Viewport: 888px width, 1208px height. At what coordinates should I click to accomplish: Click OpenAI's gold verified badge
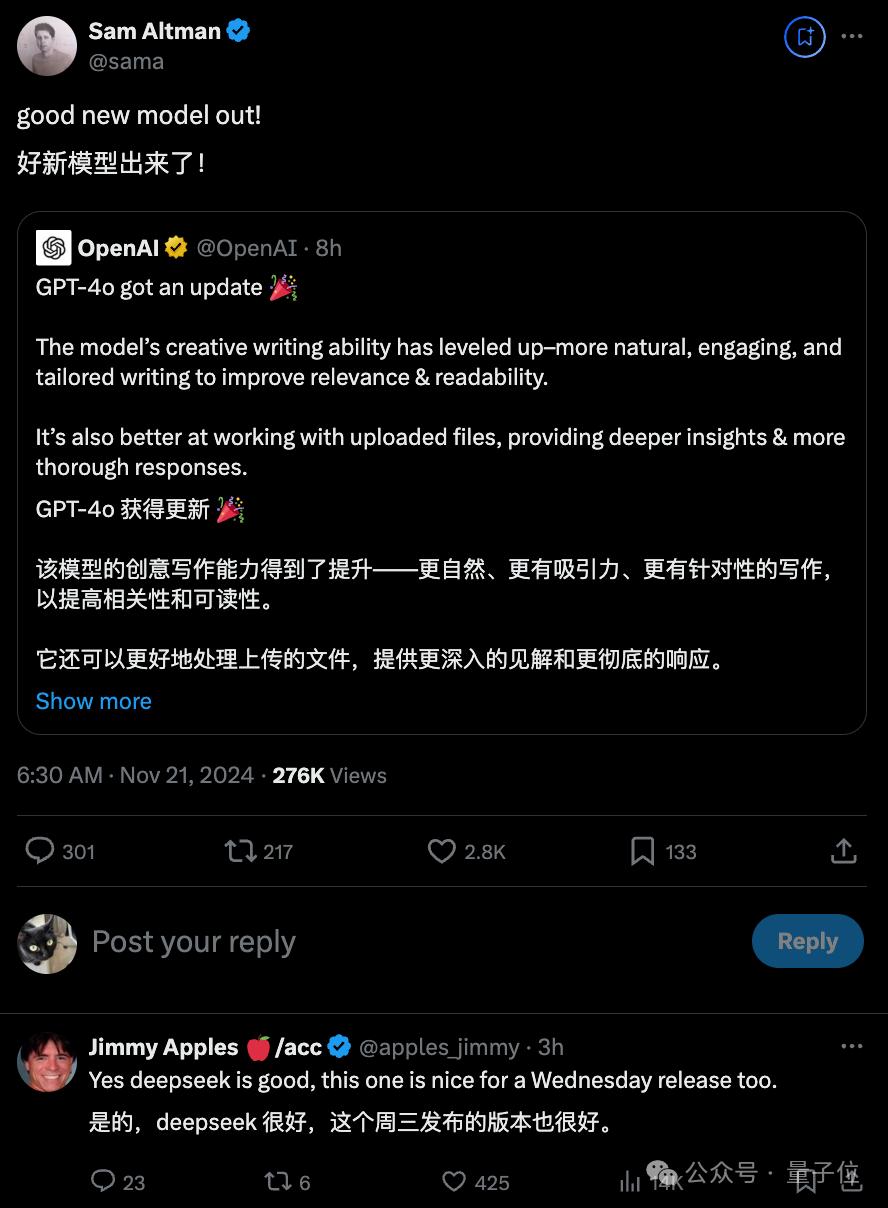(176, 247)
